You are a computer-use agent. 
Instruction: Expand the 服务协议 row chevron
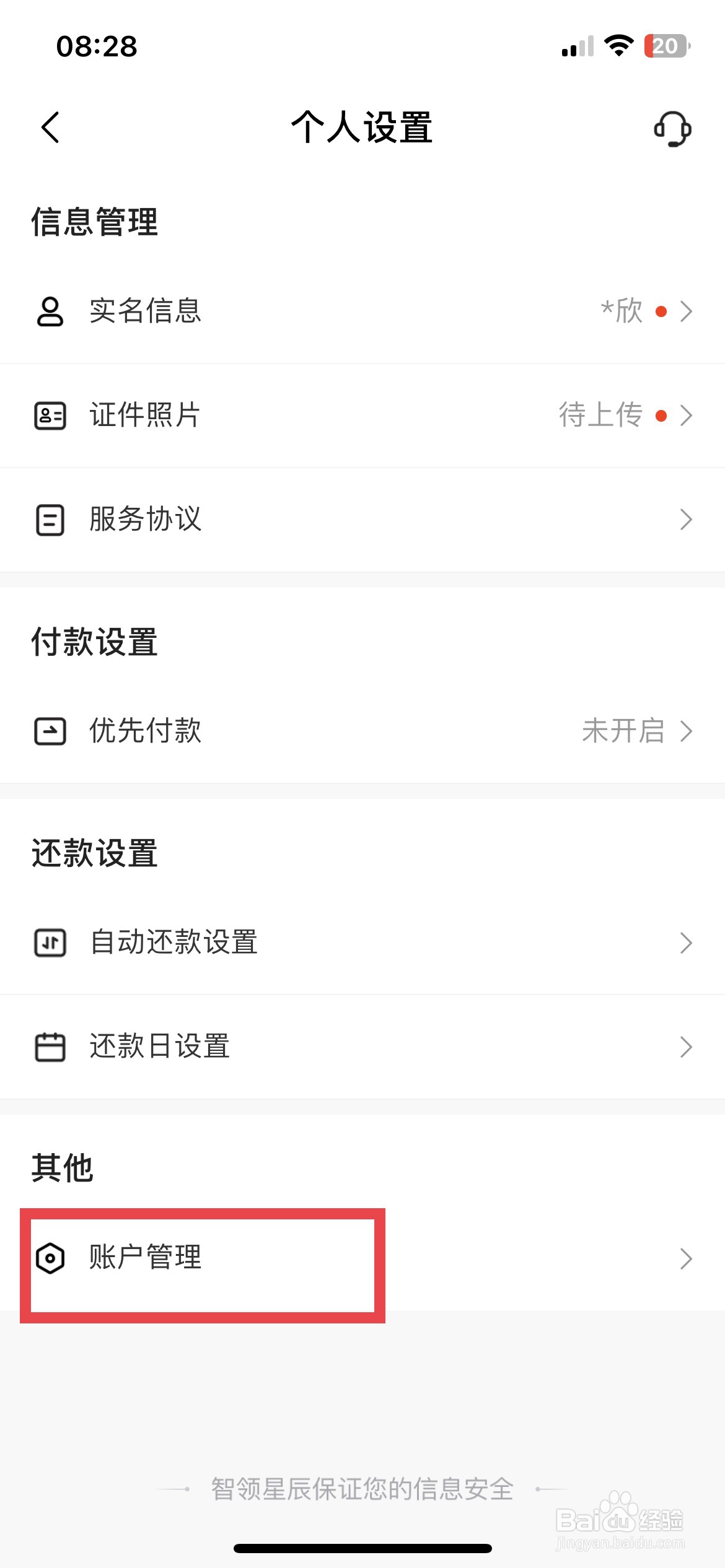pos(685,520)
